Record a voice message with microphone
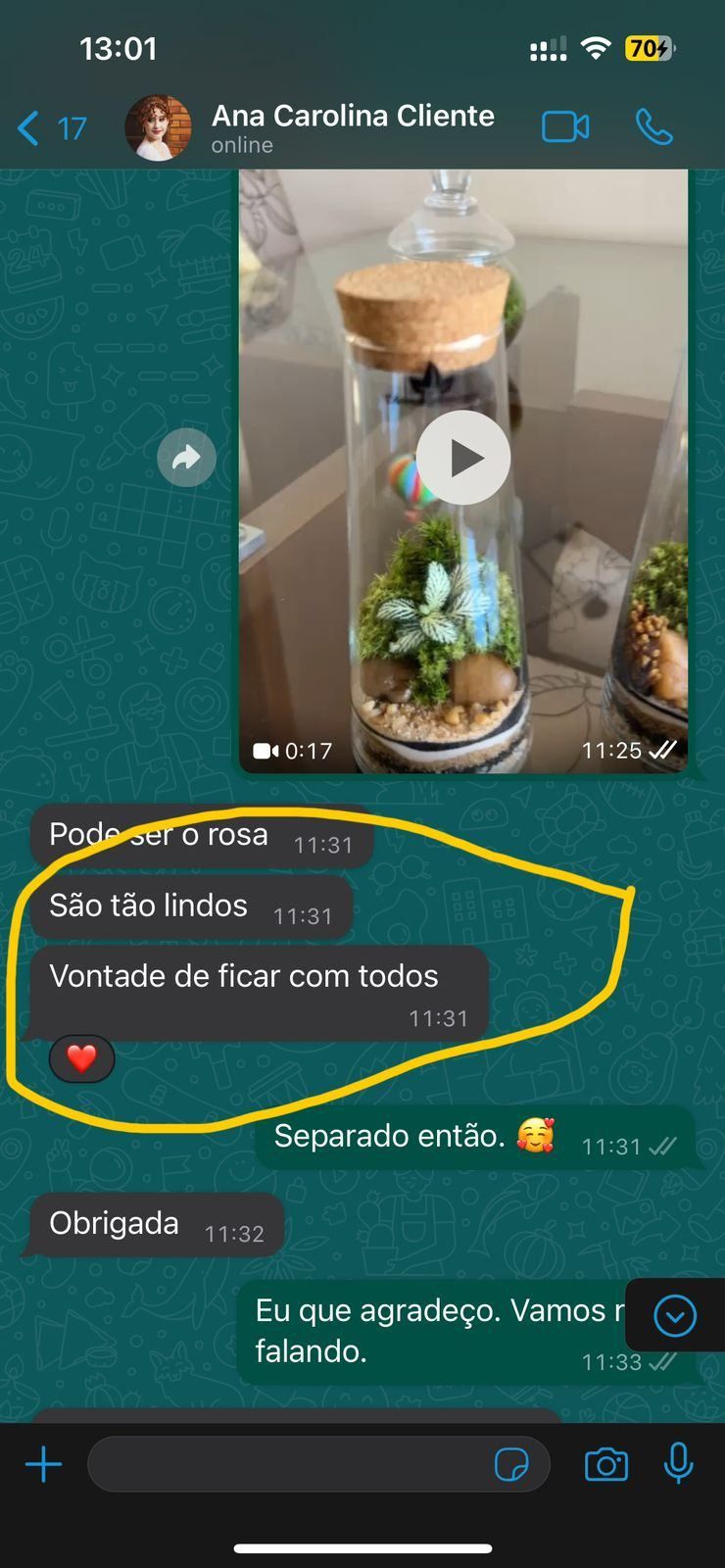The height and width of the screenshot is (1568, 725). point(678,1465)
